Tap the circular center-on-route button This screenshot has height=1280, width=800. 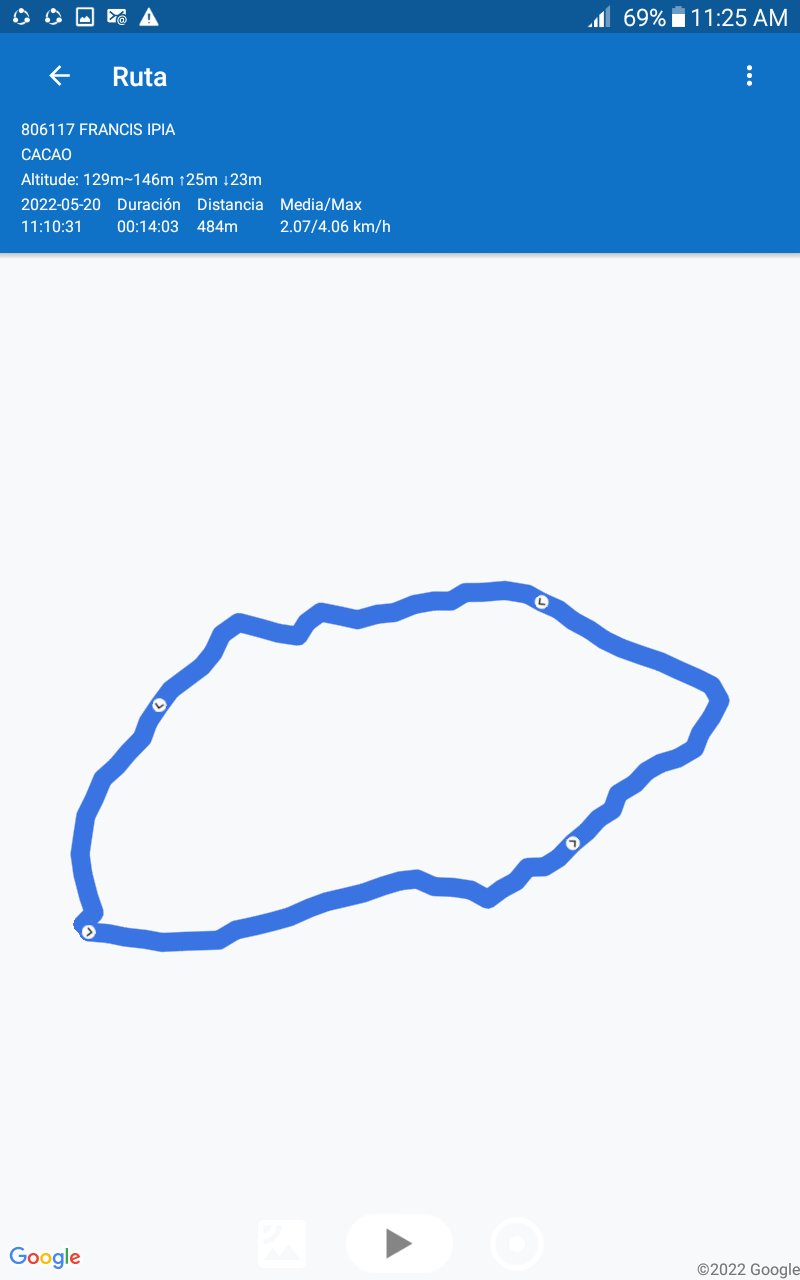click(x=517, y=1244)
